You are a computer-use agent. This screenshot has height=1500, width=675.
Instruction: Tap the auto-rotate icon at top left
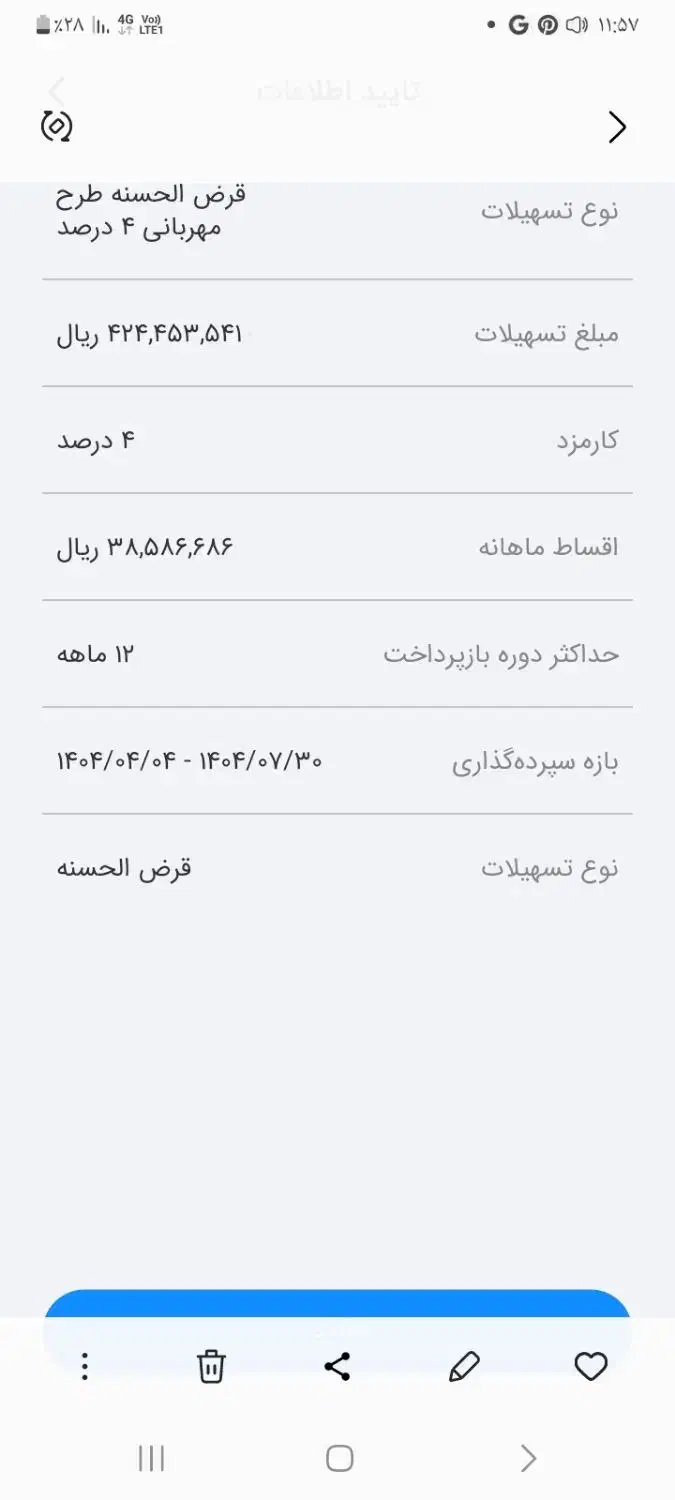click(57, 126)
